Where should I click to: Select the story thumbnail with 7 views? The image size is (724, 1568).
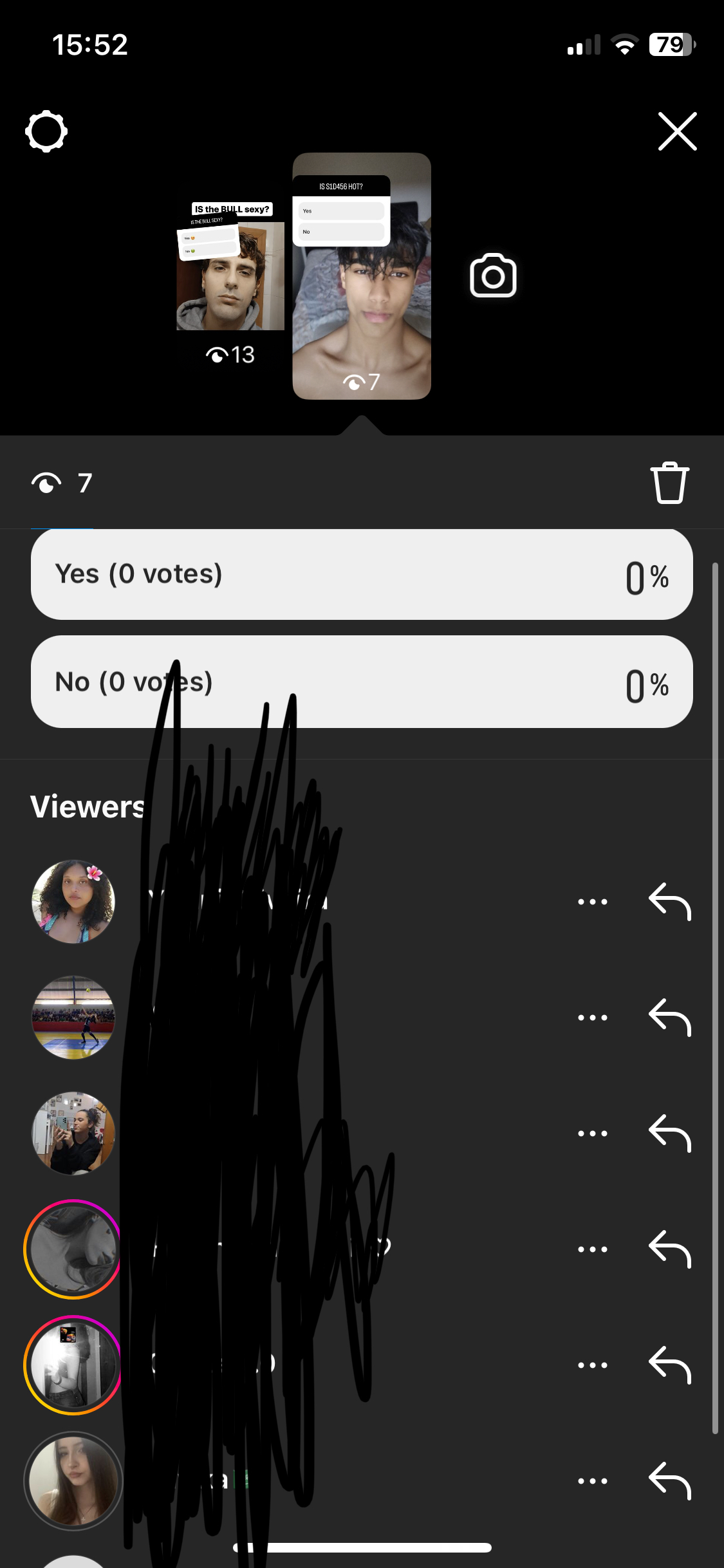pyautogui.click(x=362, y=277)
